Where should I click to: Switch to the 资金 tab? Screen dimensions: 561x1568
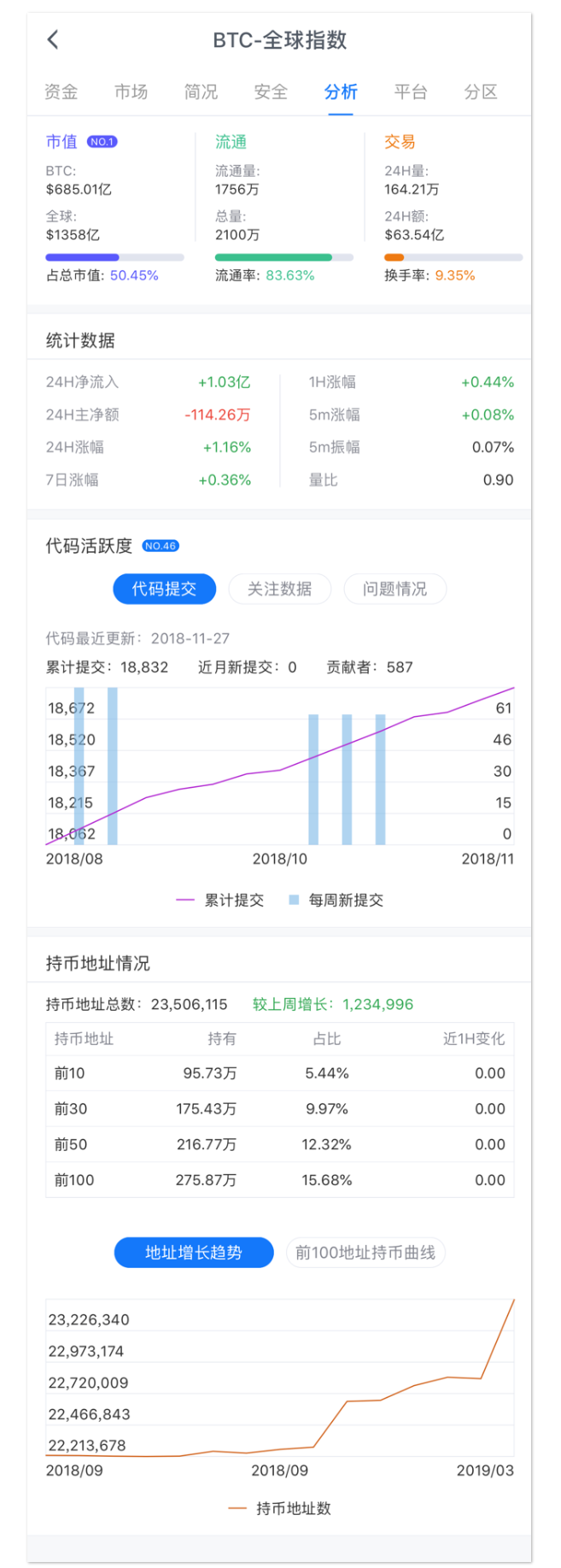pos(61,92)
